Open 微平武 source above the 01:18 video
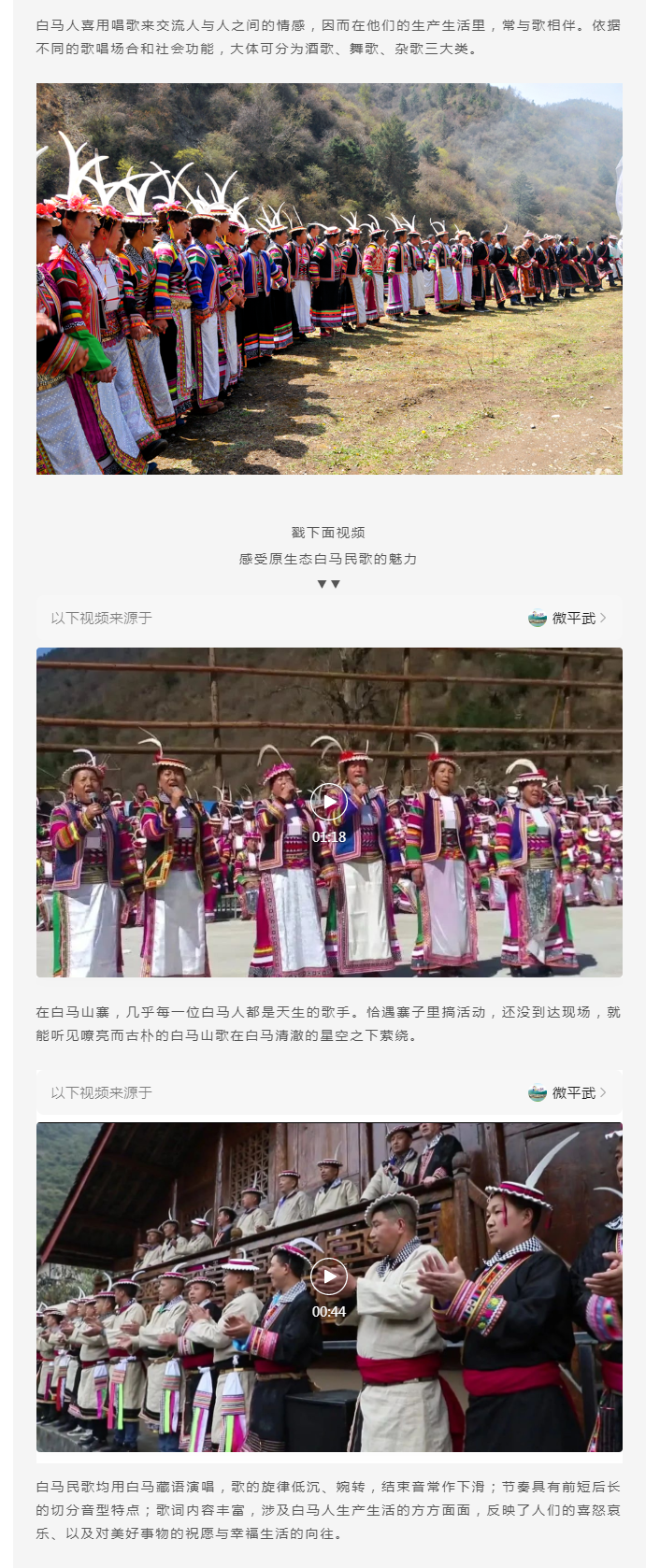Image resolution: width=660 pixels, height=1568 pixels. [x=567, y=618]
